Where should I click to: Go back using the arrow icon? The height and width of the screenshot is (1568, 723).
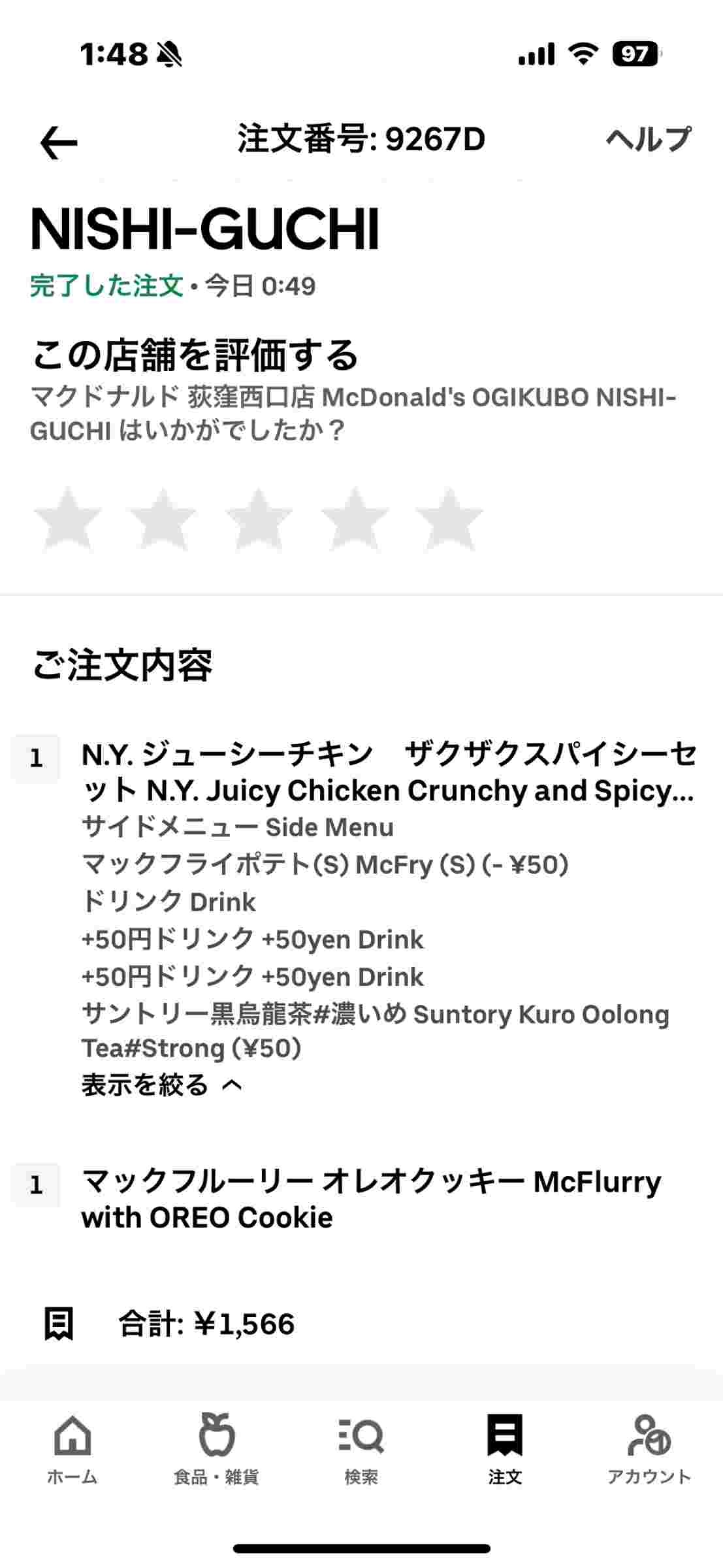(59, 142)
